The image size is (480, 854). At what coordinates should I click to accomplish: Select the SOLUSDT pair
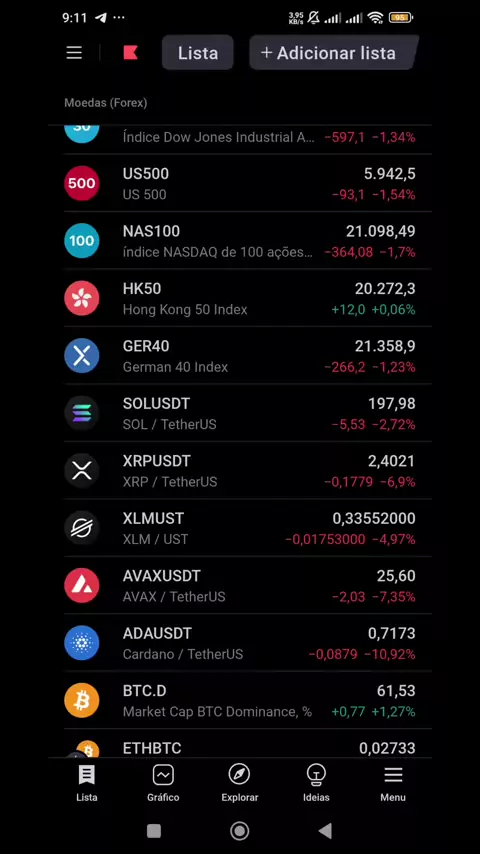[248, 413]
